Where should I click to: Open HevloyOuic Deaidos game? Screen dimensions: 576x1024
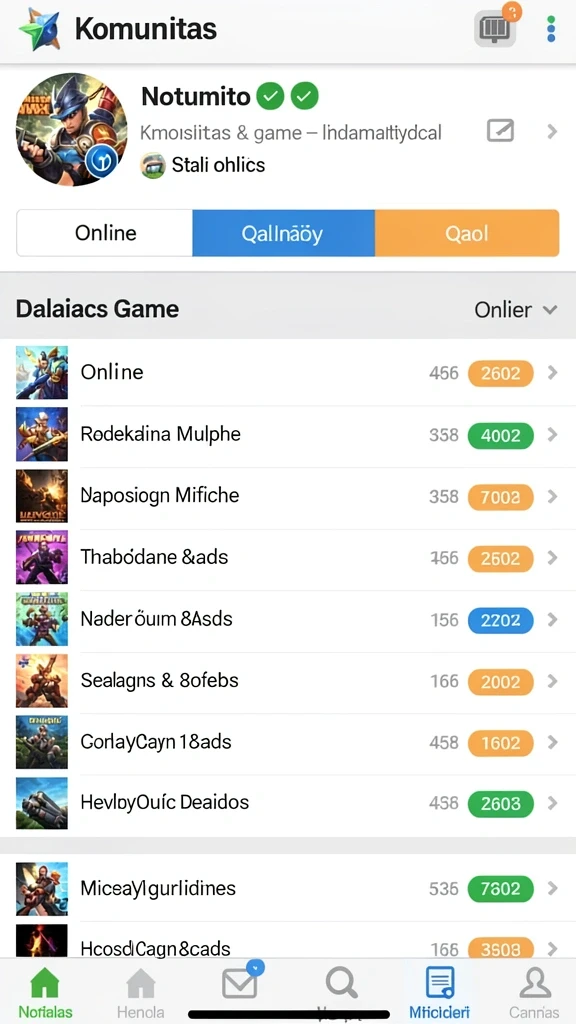coord(288,803)
